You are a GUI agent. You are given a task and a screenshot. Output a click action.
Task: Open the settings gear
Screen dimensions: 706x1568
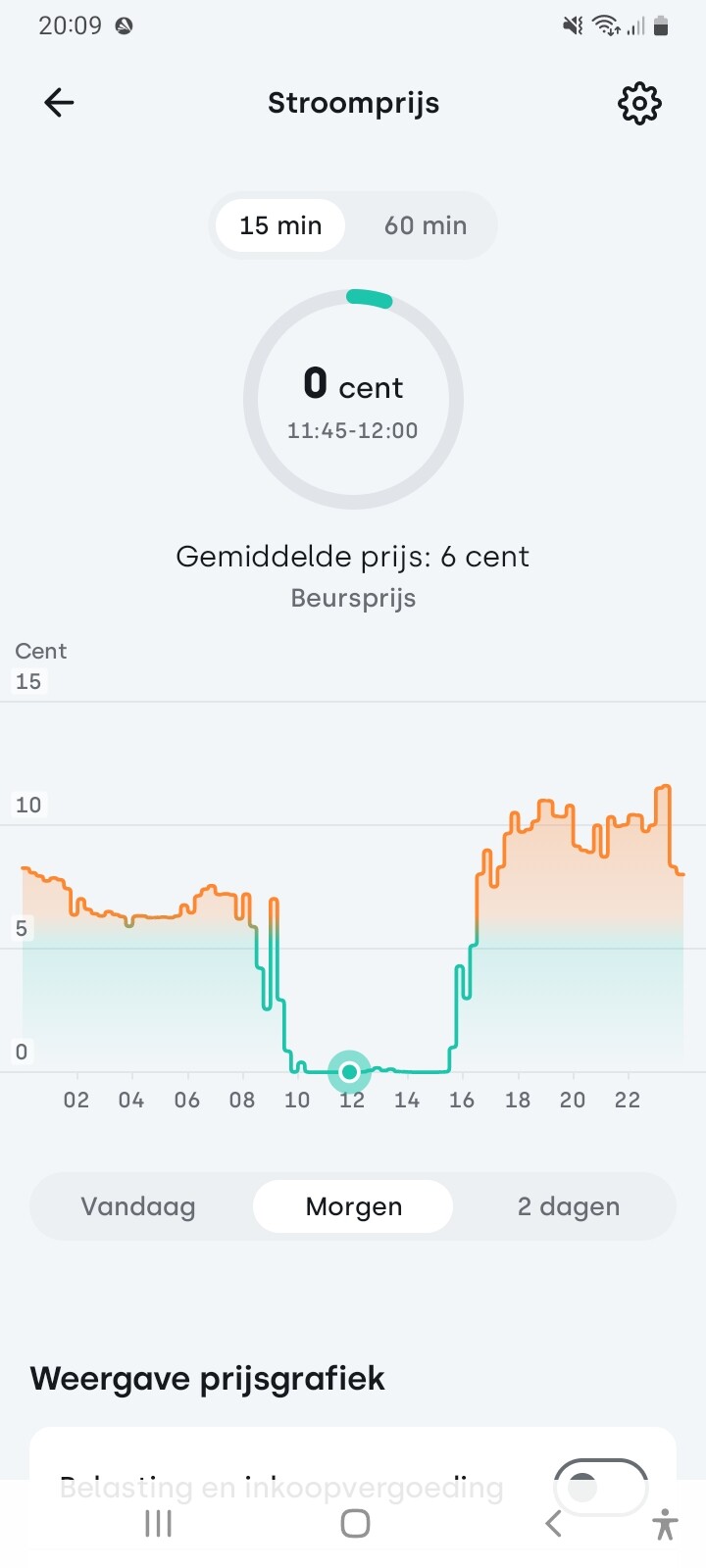point(639,103)
